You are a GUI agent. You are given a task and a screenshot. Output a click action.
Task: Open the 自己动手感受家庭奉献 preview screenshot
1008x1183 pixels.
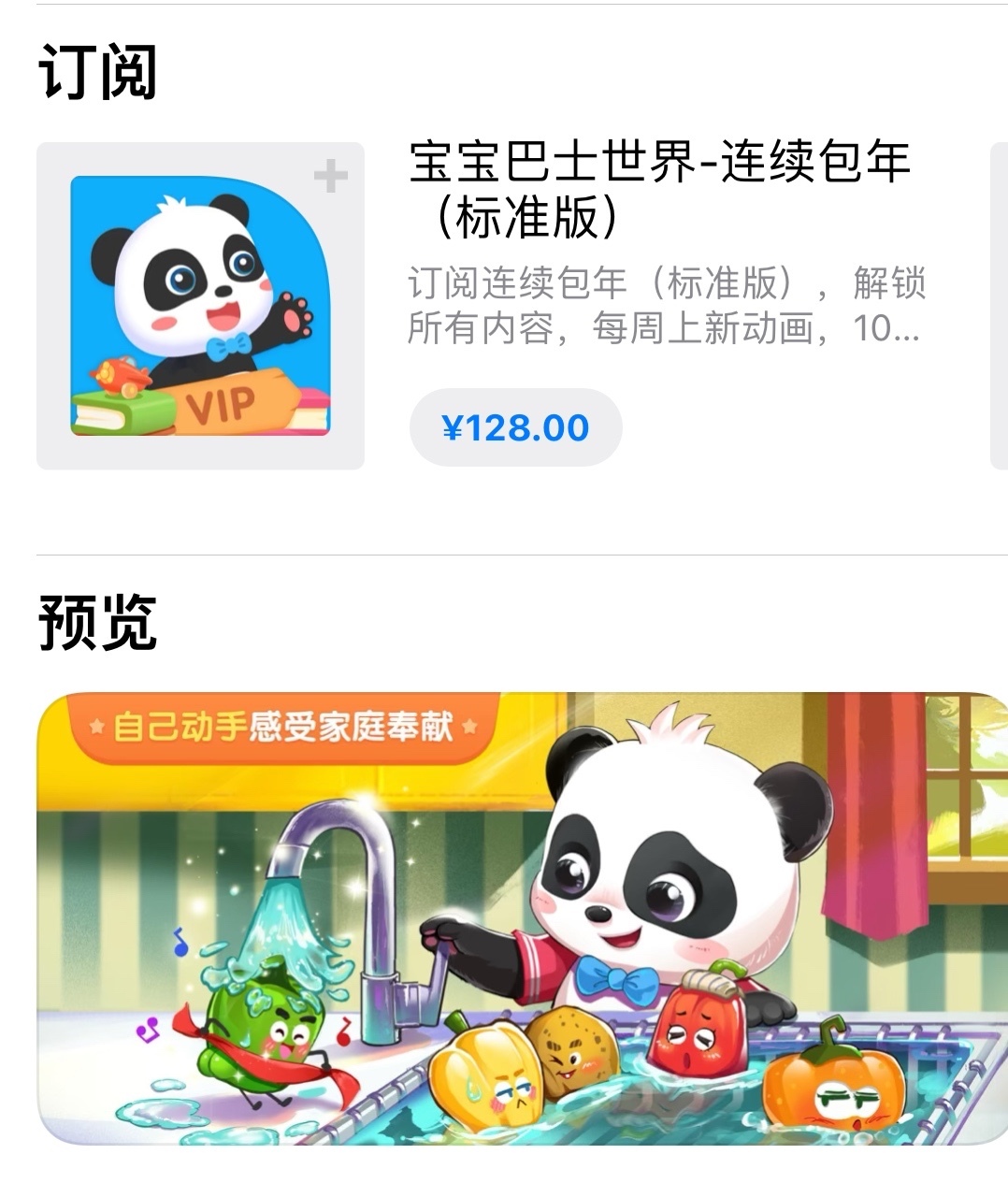tap(522, 918)
